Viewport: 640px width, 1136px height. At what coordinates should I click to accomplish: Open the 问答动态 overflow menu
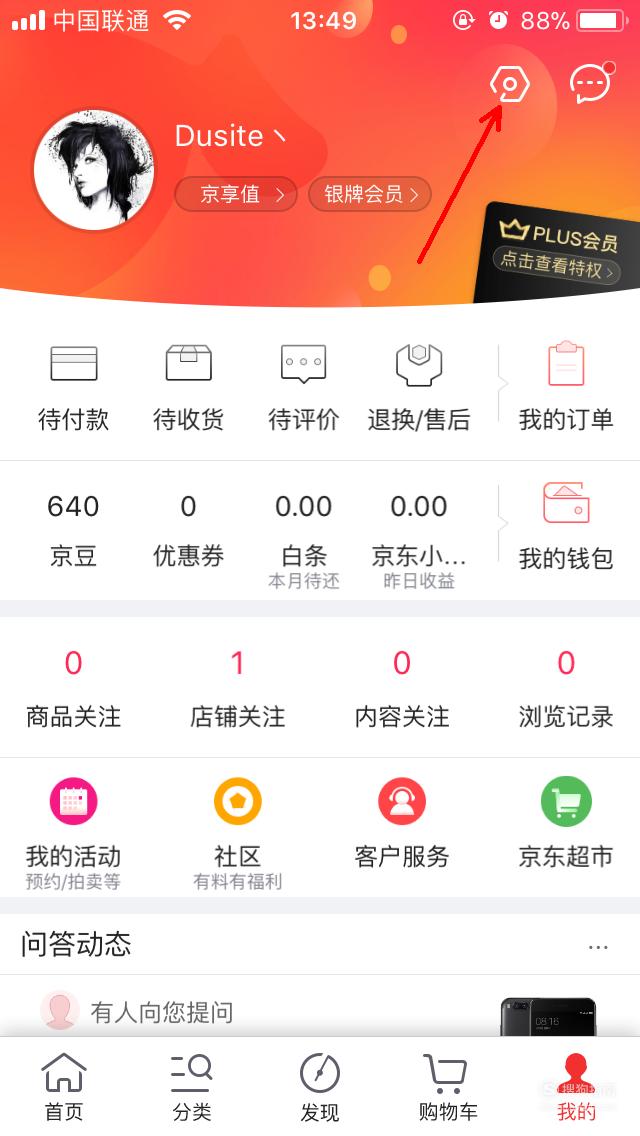click(x=598, y=947)
